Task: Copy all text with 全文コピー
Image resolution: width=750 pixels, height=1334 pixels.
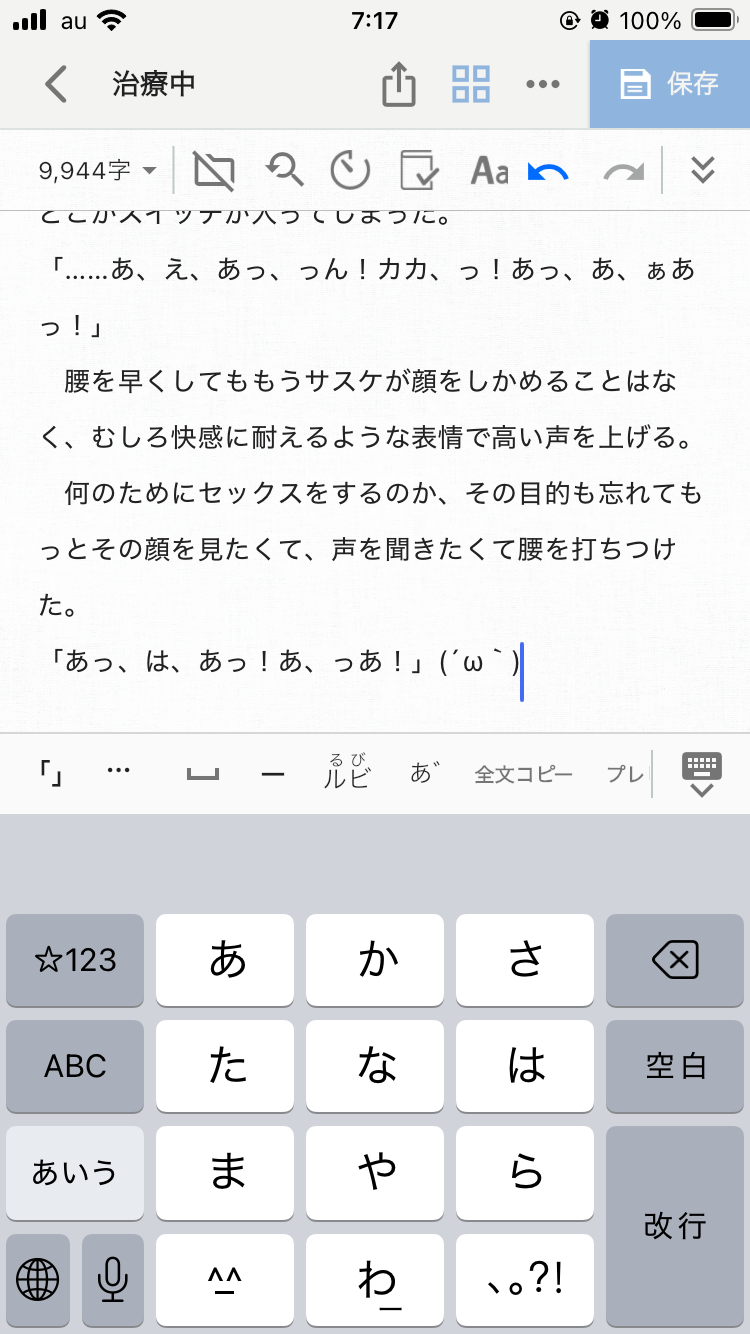Action: (x=524, y=774)
